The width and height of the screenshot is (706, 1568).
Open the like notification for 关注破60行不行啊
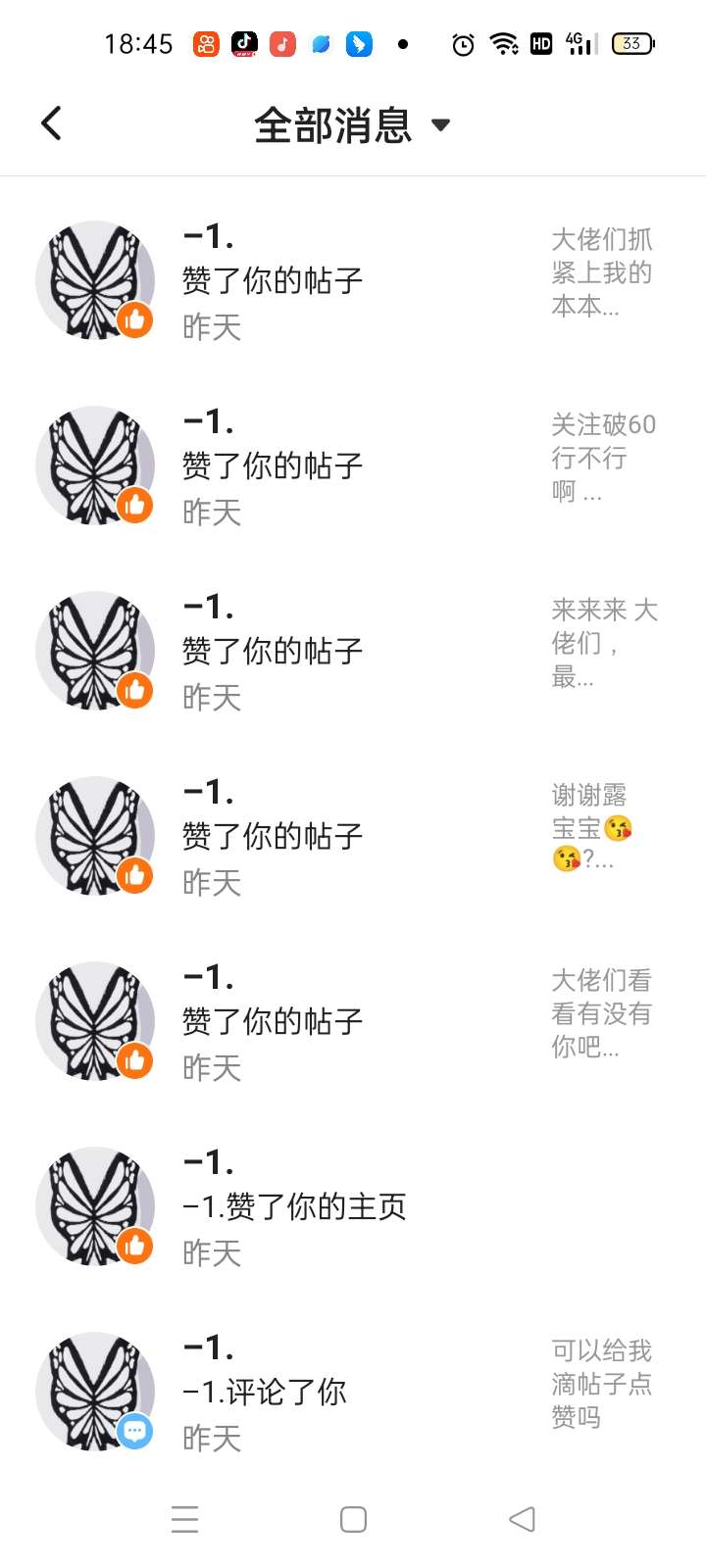pyautogui.click(x=353, y=465)
